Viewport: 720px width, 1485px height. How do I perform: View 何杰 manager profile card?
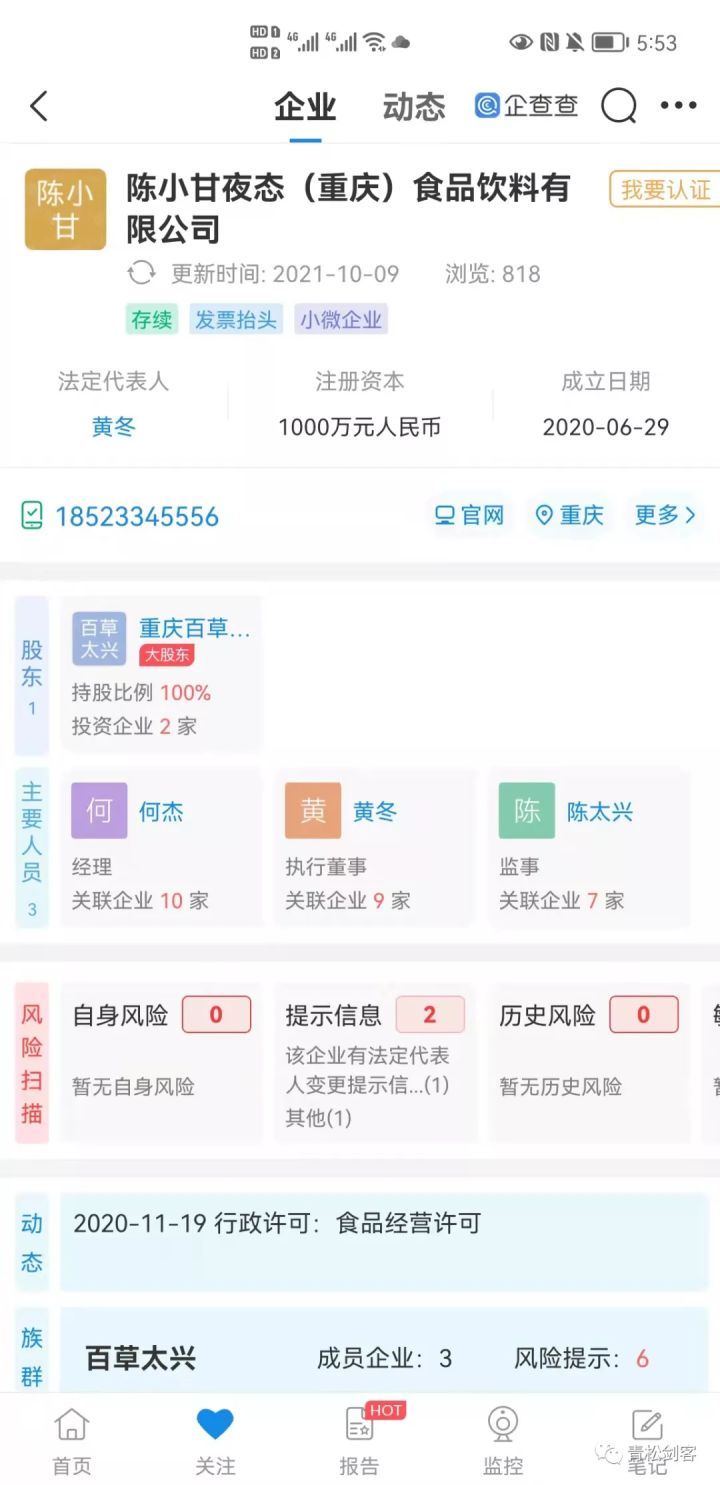[x=160, y=847]
